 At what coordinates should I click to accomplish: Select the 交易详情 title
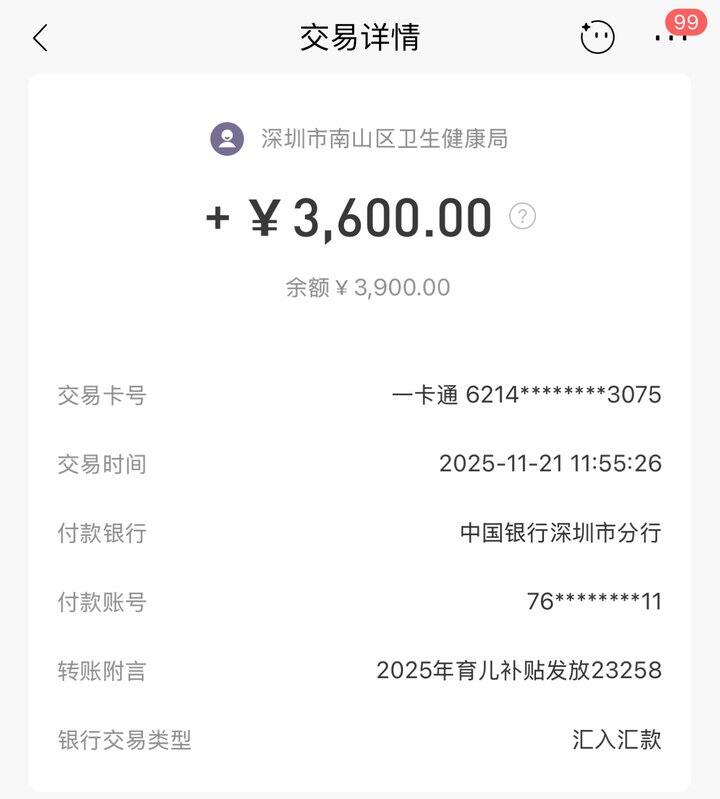360,37
